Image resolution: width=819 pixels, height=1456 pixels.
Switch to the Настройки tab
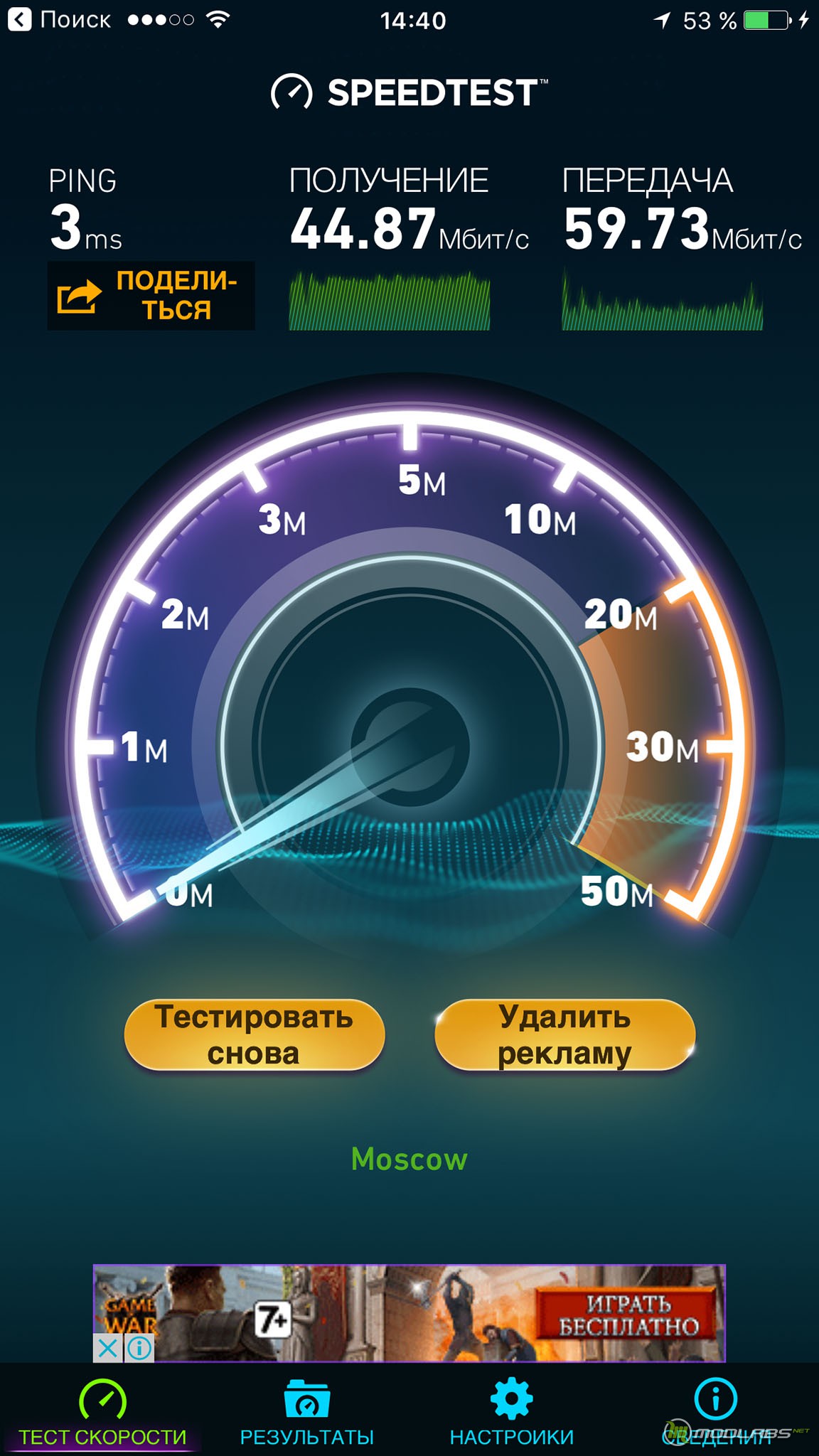point(512,1412)
